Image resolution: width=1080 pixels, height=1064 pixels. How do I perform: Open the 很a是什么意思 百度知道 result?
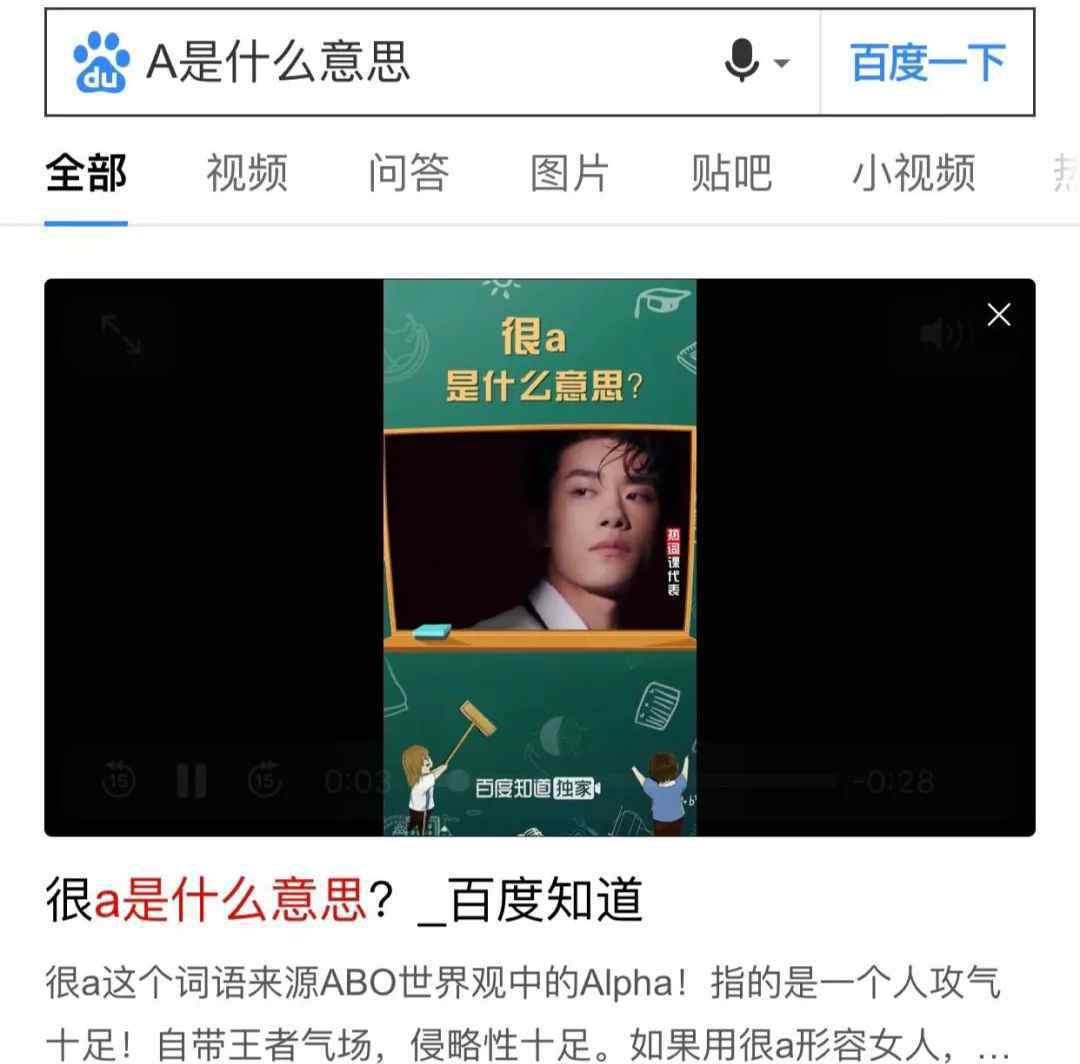(344, 900)
